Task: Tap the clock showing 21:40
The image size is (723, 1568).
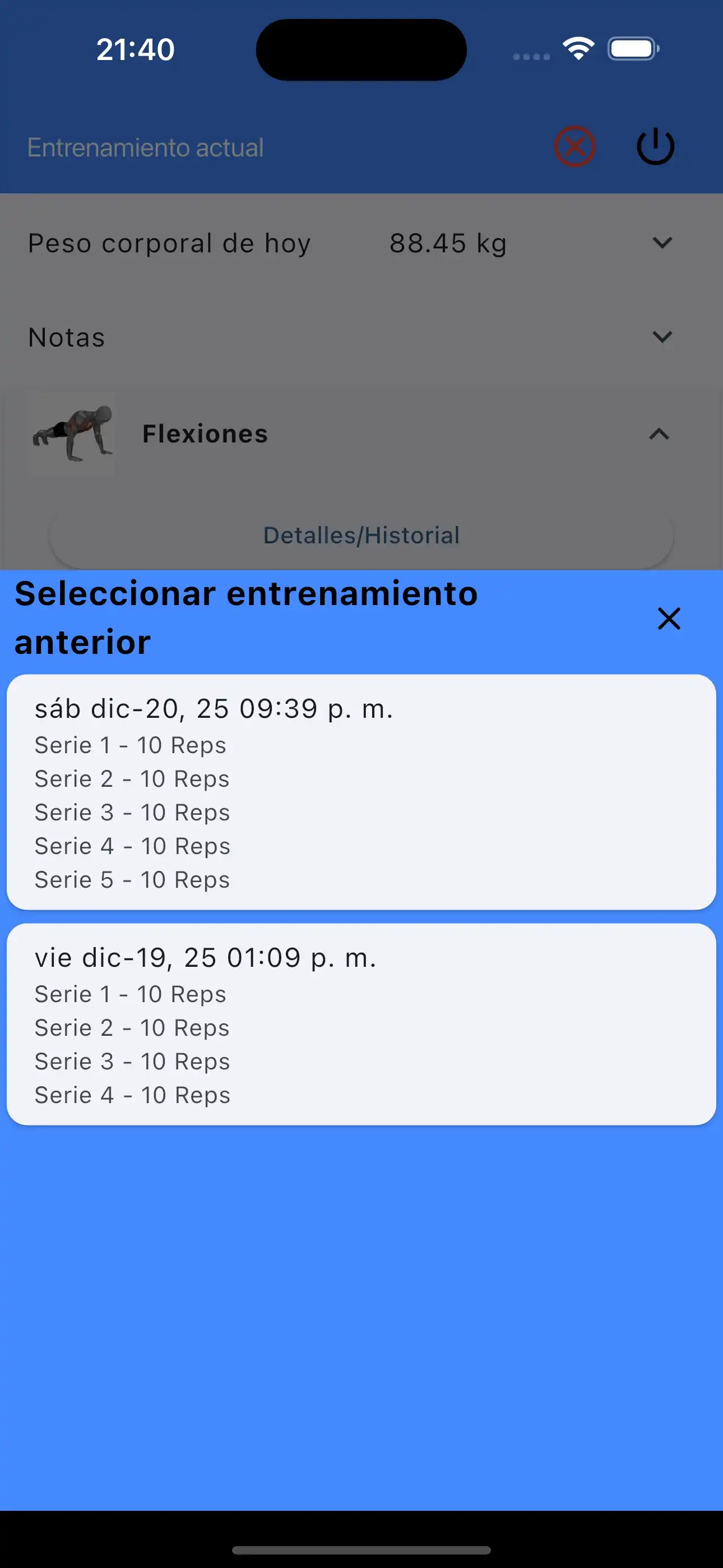Action: pyautogui.click(x=135, y=50)
